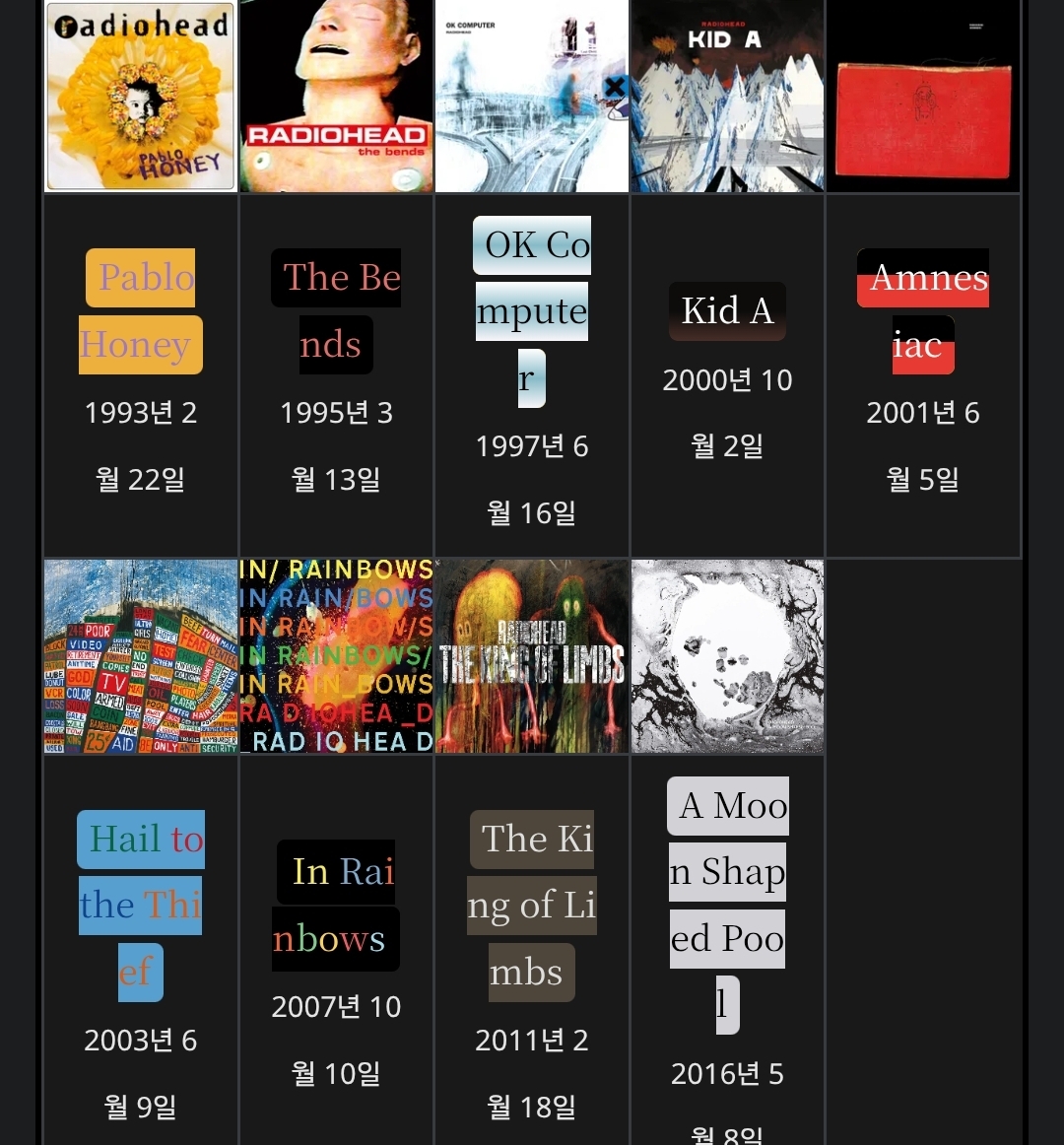View the Hail to the Thief cover
Image resolution: width=1064 pixels, height=1145 pixels.
click(x=141, y=656)
